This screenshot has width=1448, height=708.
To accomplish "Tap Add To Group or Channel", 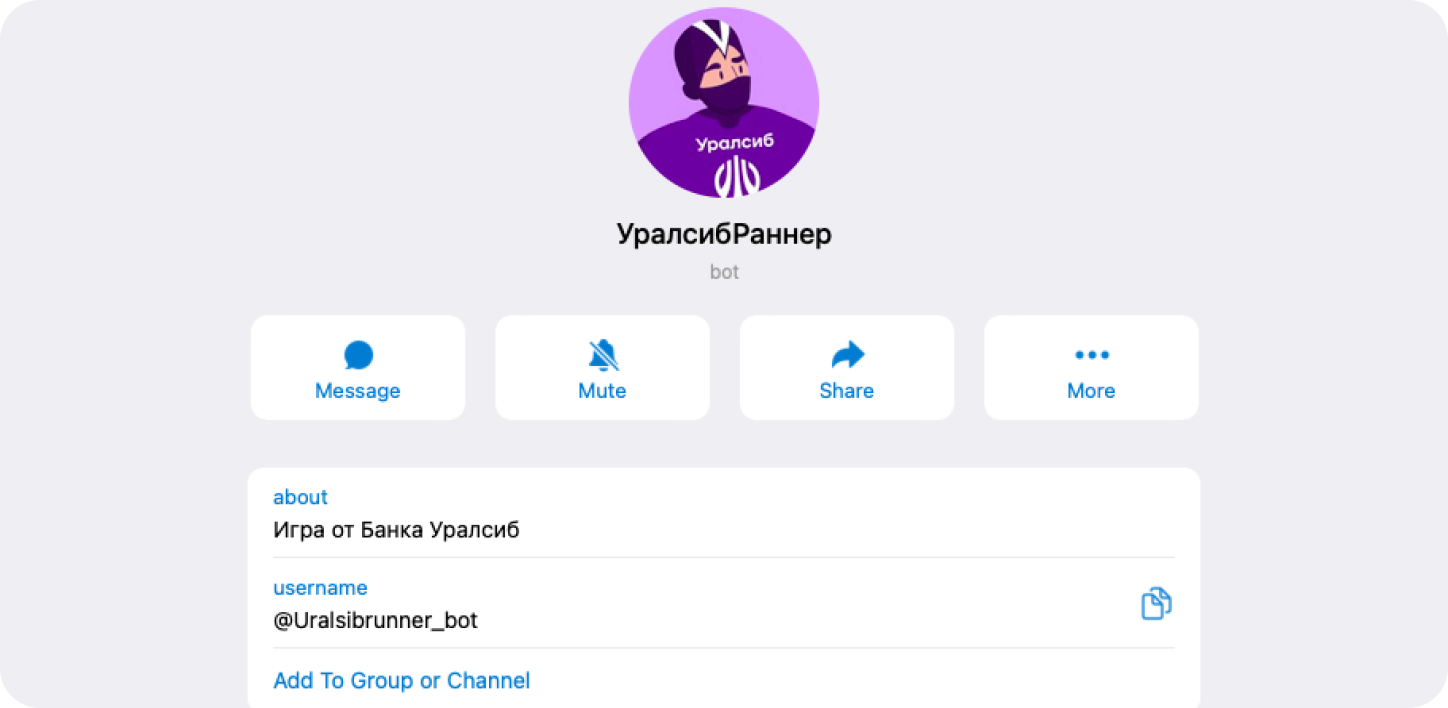I will [x=402, y=681].
